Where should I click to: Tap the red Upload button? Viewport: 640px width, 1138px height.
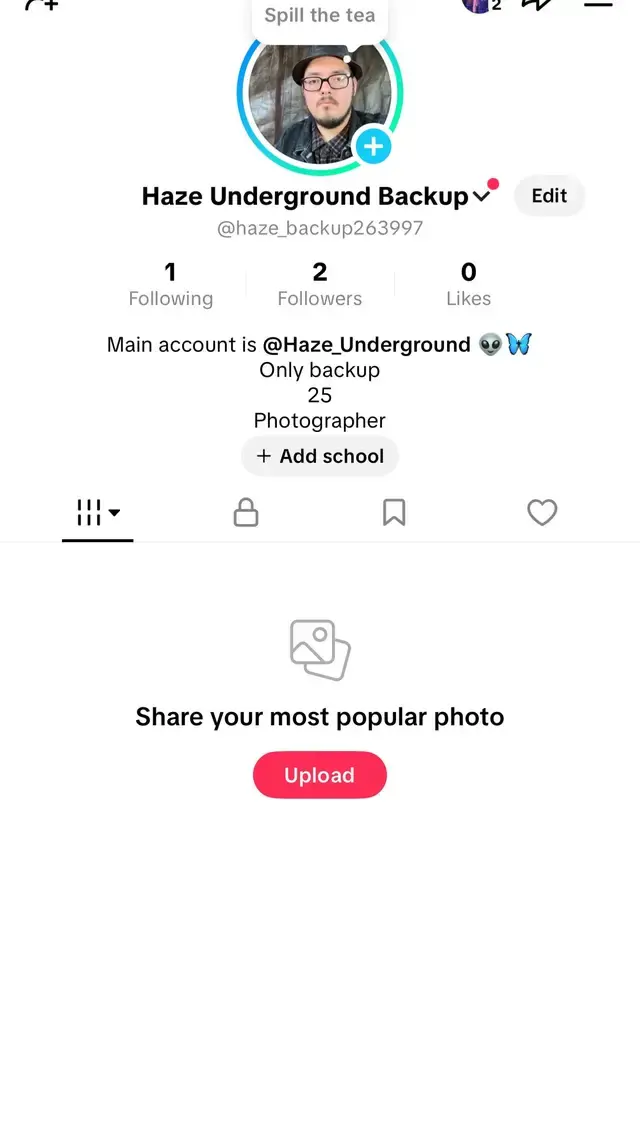pos(320,775)
